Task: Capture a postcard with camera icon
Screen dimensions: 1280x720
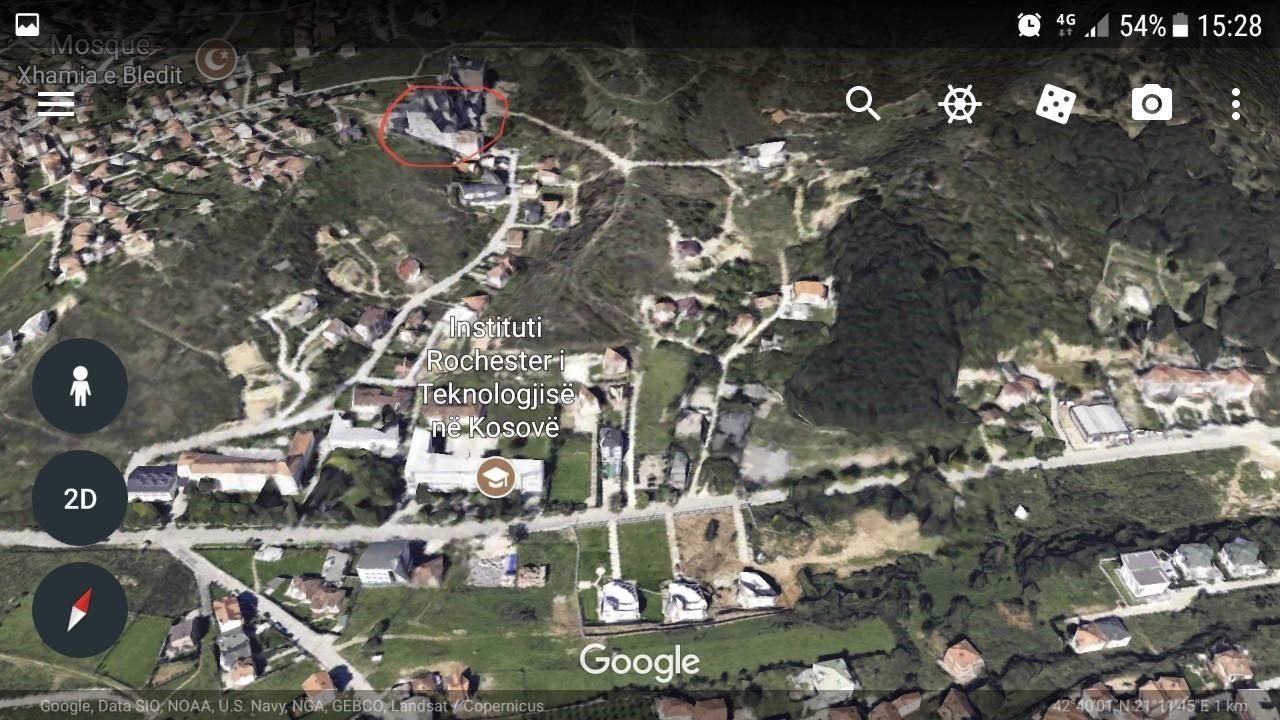Action: 1151,103
